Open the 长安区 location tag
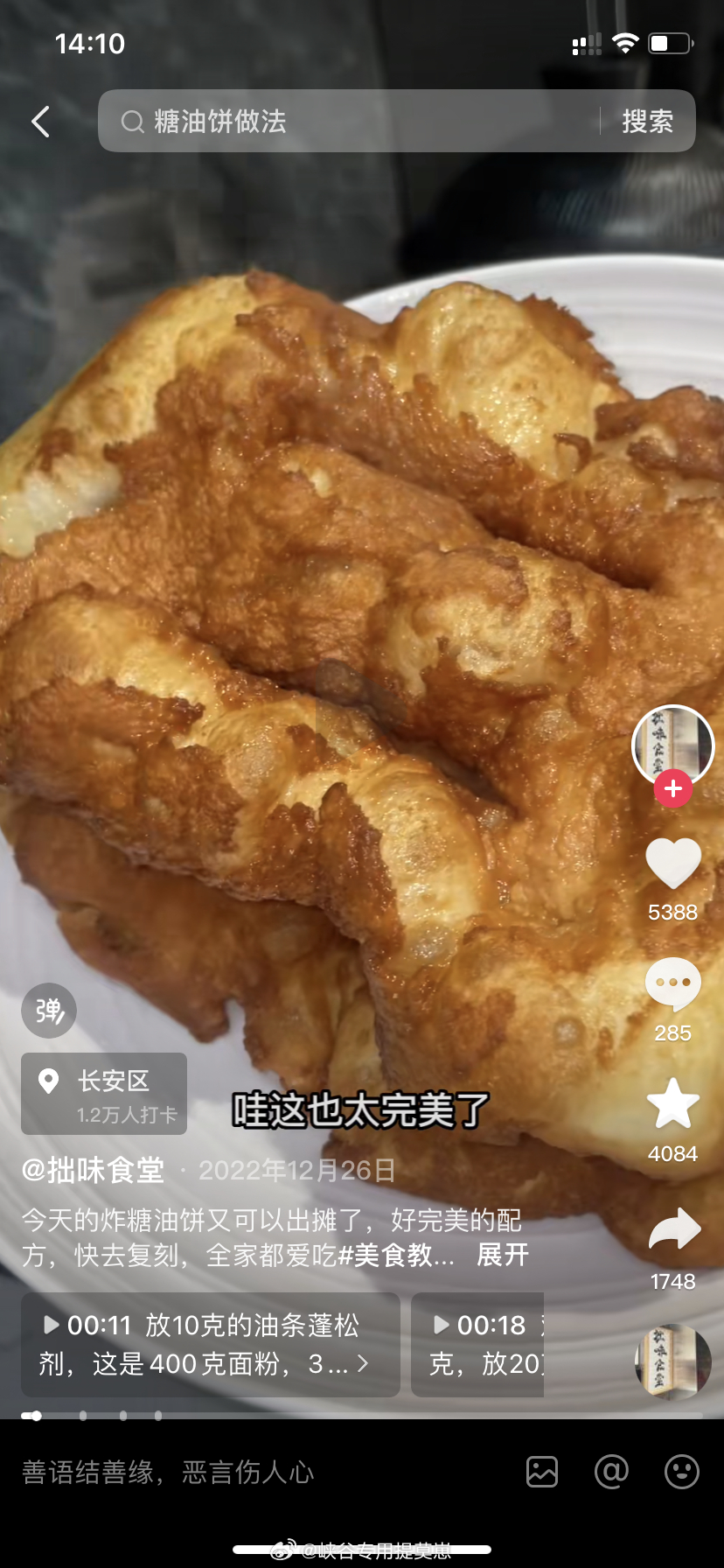This screenshot has width=724, height=1568. (x=104, y=1094)
